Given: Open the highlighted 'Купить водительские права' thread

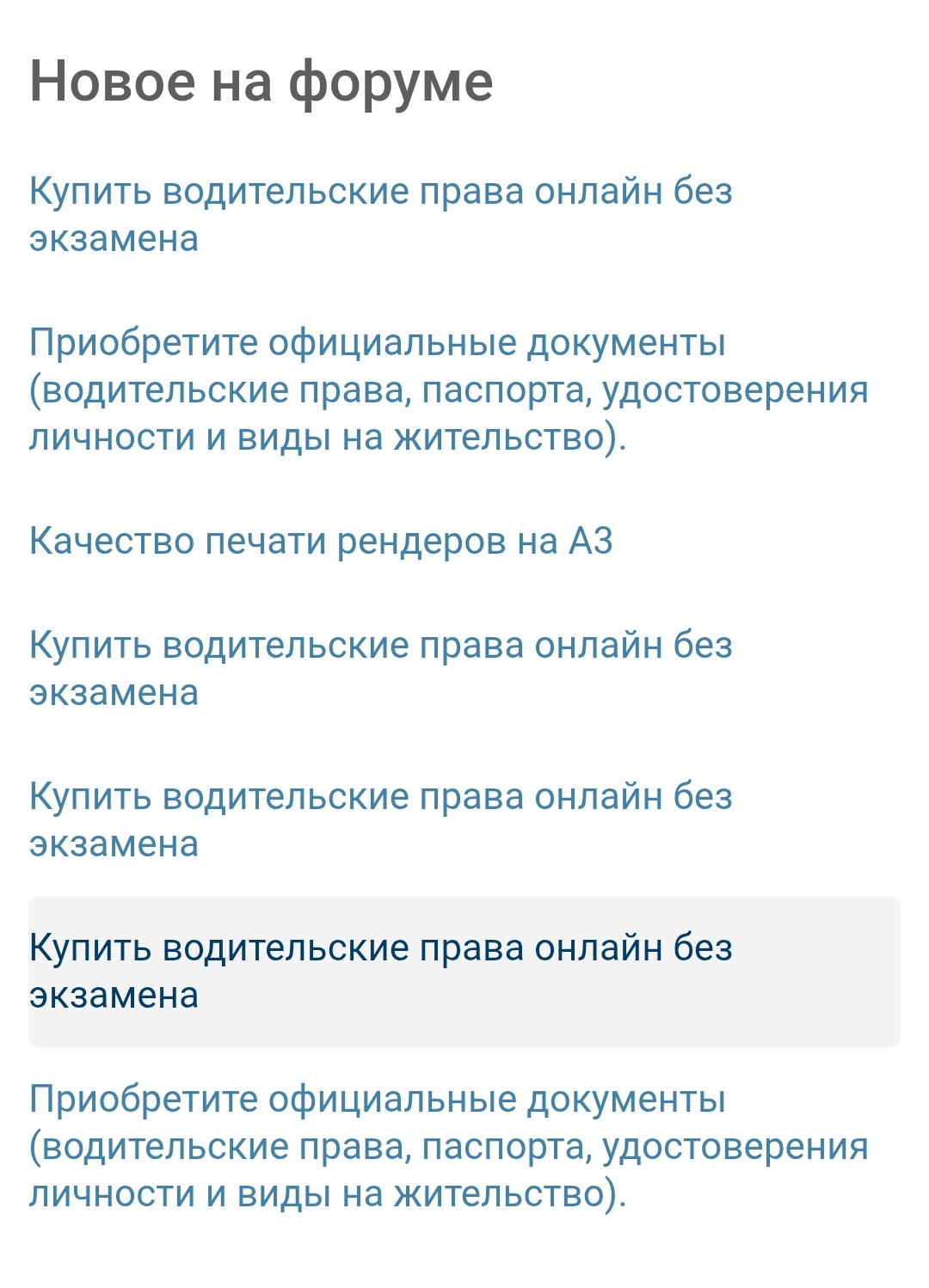Looking at the screenshot, I should 380,949.
